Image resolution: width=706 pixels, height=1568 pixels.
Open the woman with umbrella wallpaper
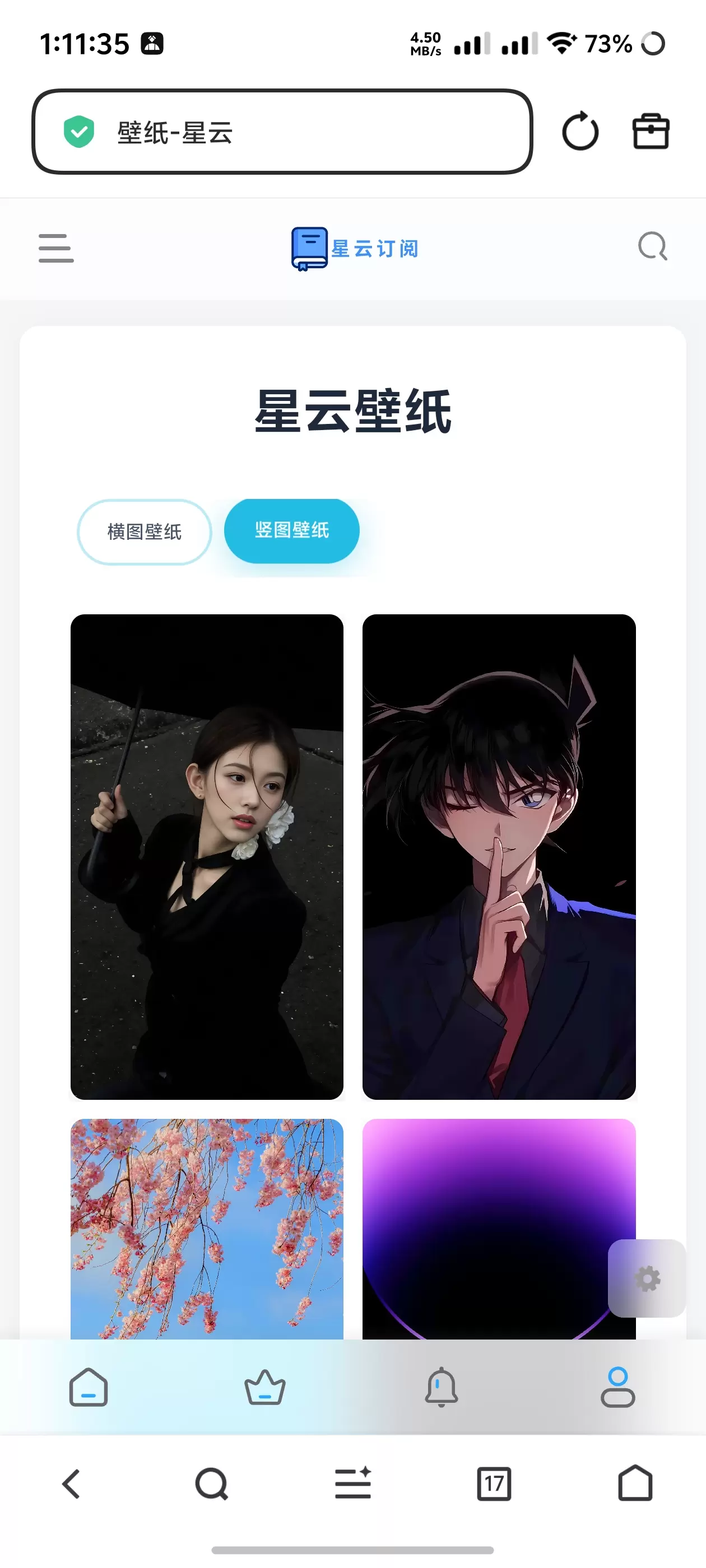tap(207, 856)
